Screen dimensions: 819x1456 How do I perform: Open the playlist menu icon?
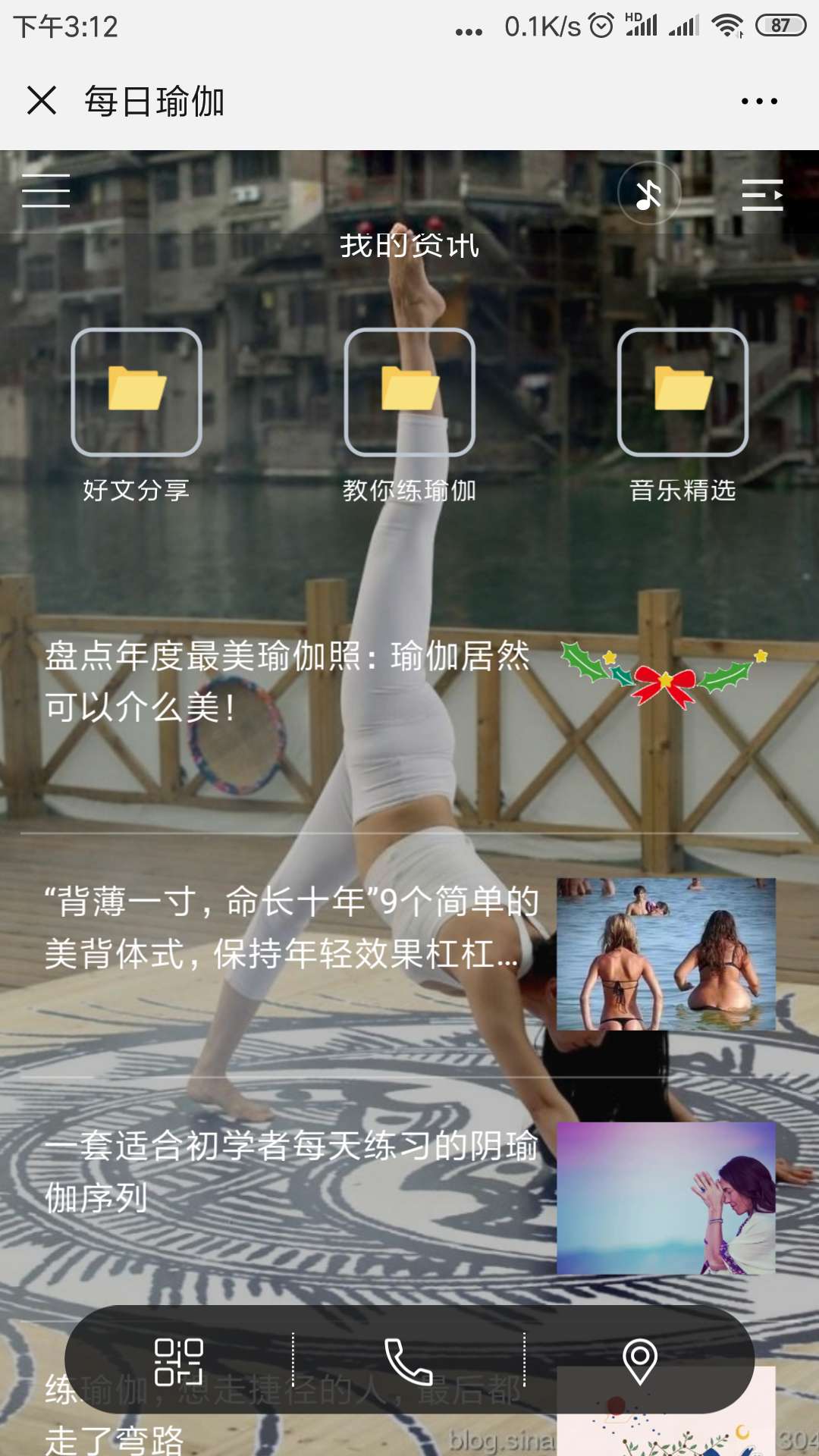[x=762, y=195]
